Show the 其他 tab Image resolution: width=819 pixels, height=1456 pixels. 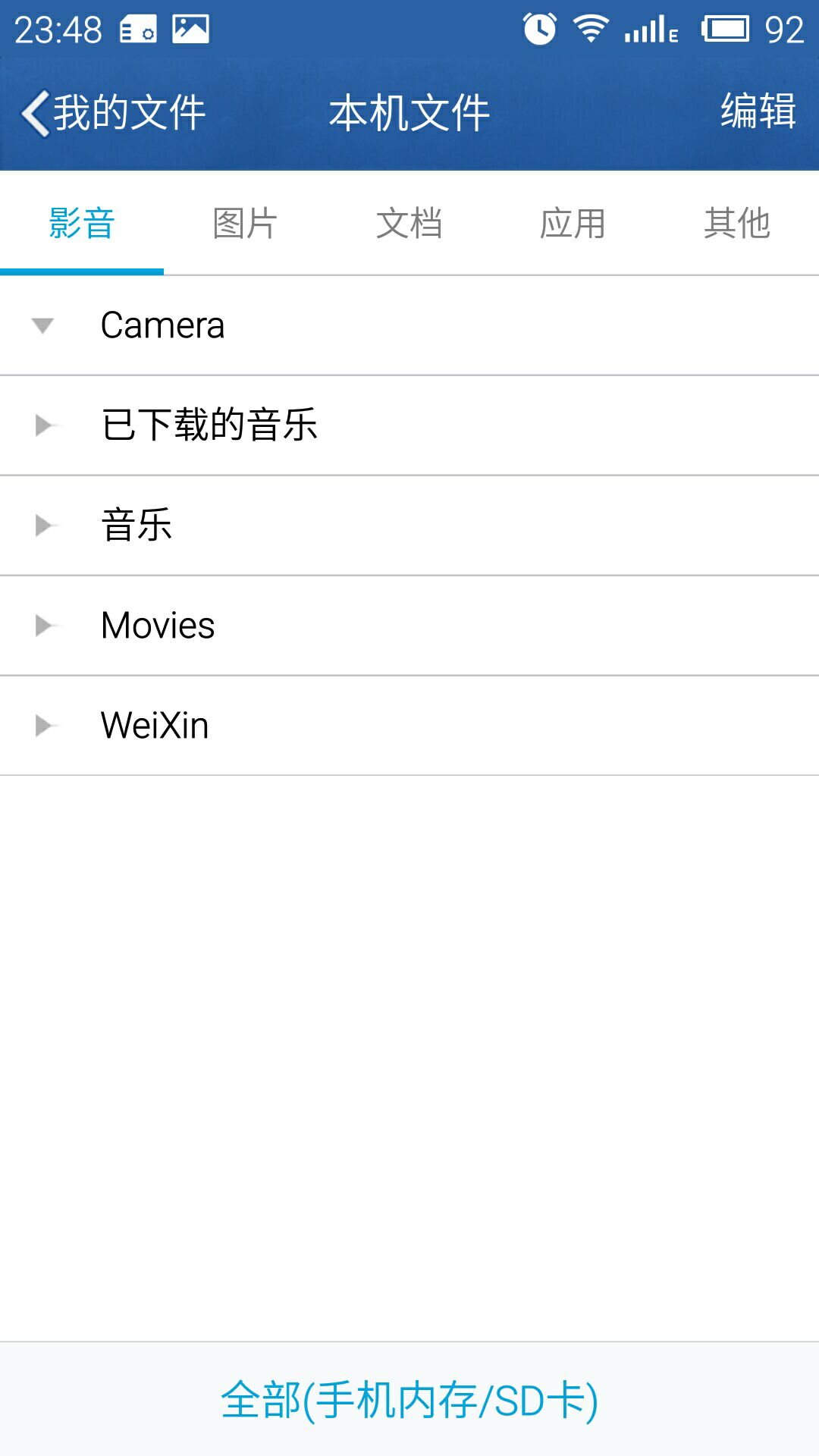pyautogui.click(x=737, y=224)
